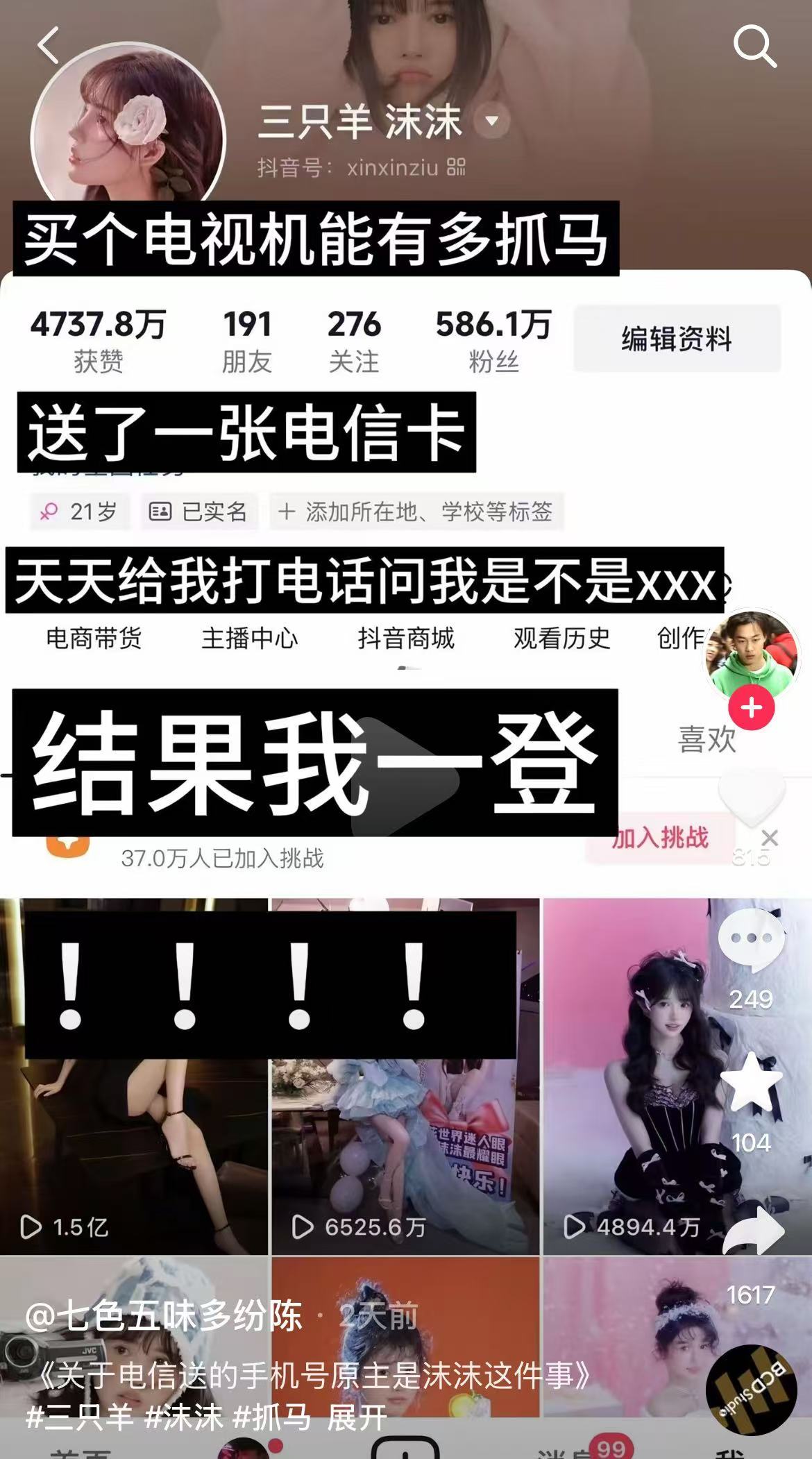The height and width of the screenshot is (1459, 812).
Task: Open the search magnifier icon
Action: click(x=755, y=46)
